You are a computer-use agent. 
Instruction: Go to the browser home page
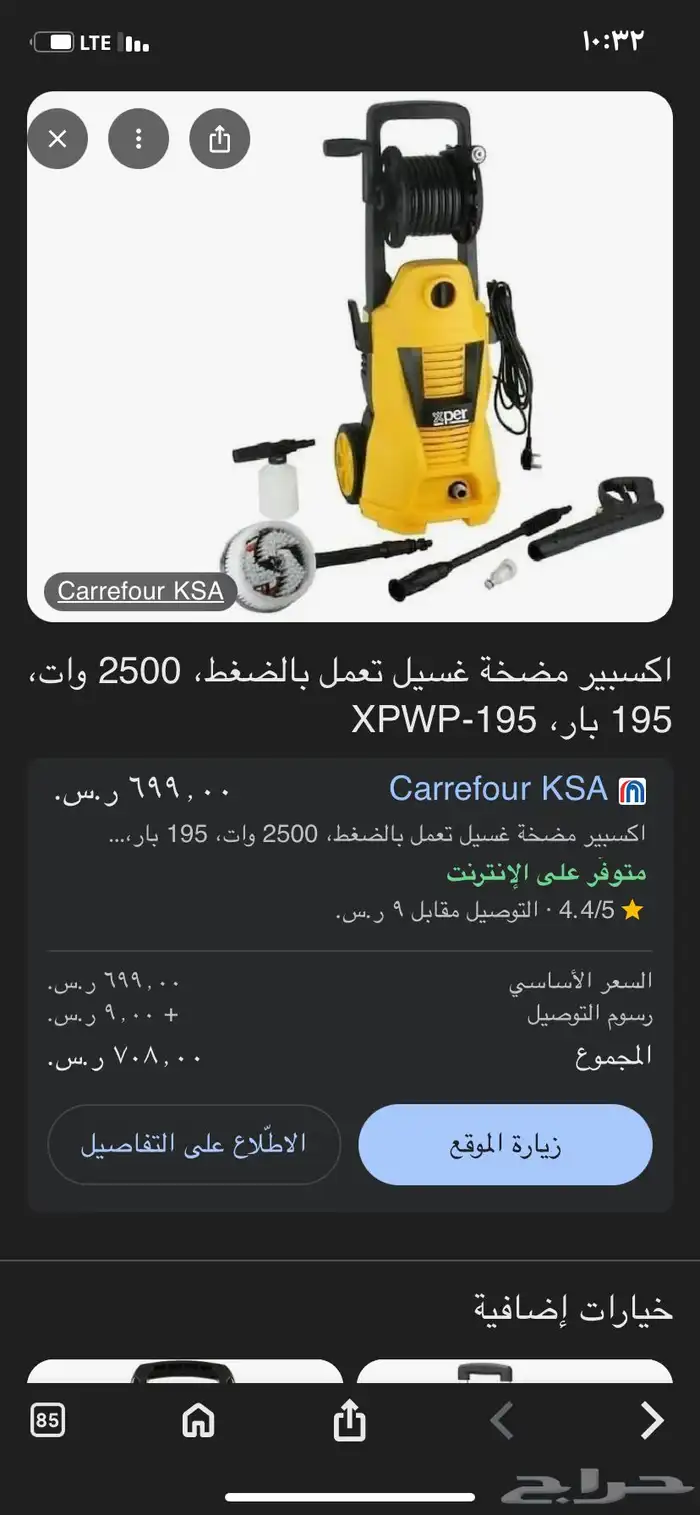point(198,1420)
